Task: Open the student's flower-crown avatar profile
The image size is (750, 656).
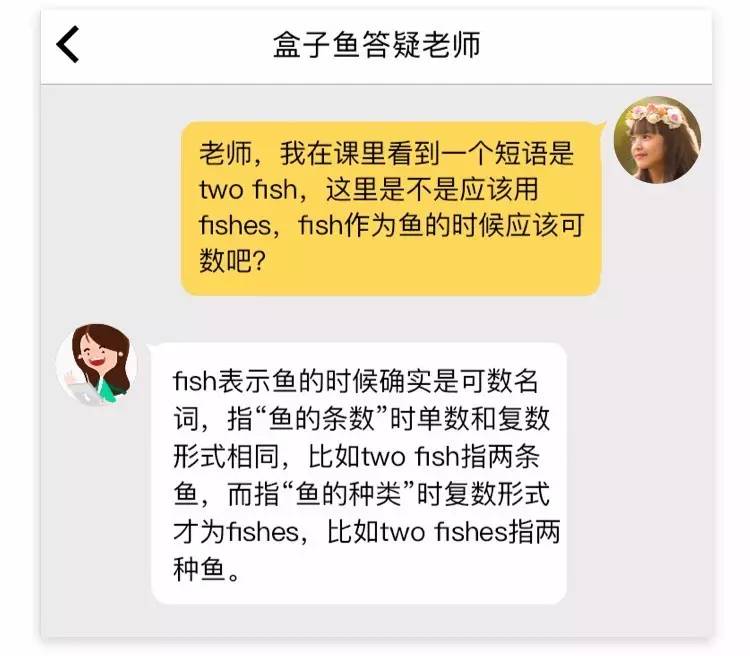Action: pyautogui.click(x=656, y=140)
